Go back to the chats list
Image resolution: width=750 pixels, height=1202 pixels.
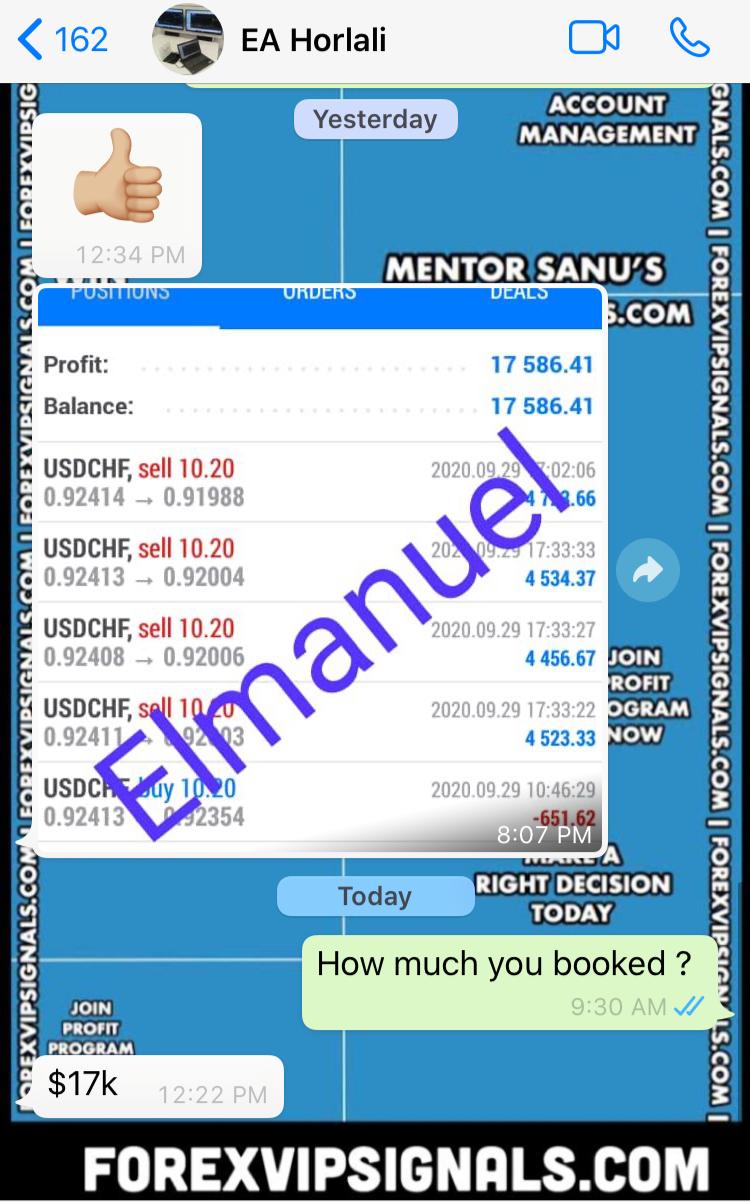(62, 40)
